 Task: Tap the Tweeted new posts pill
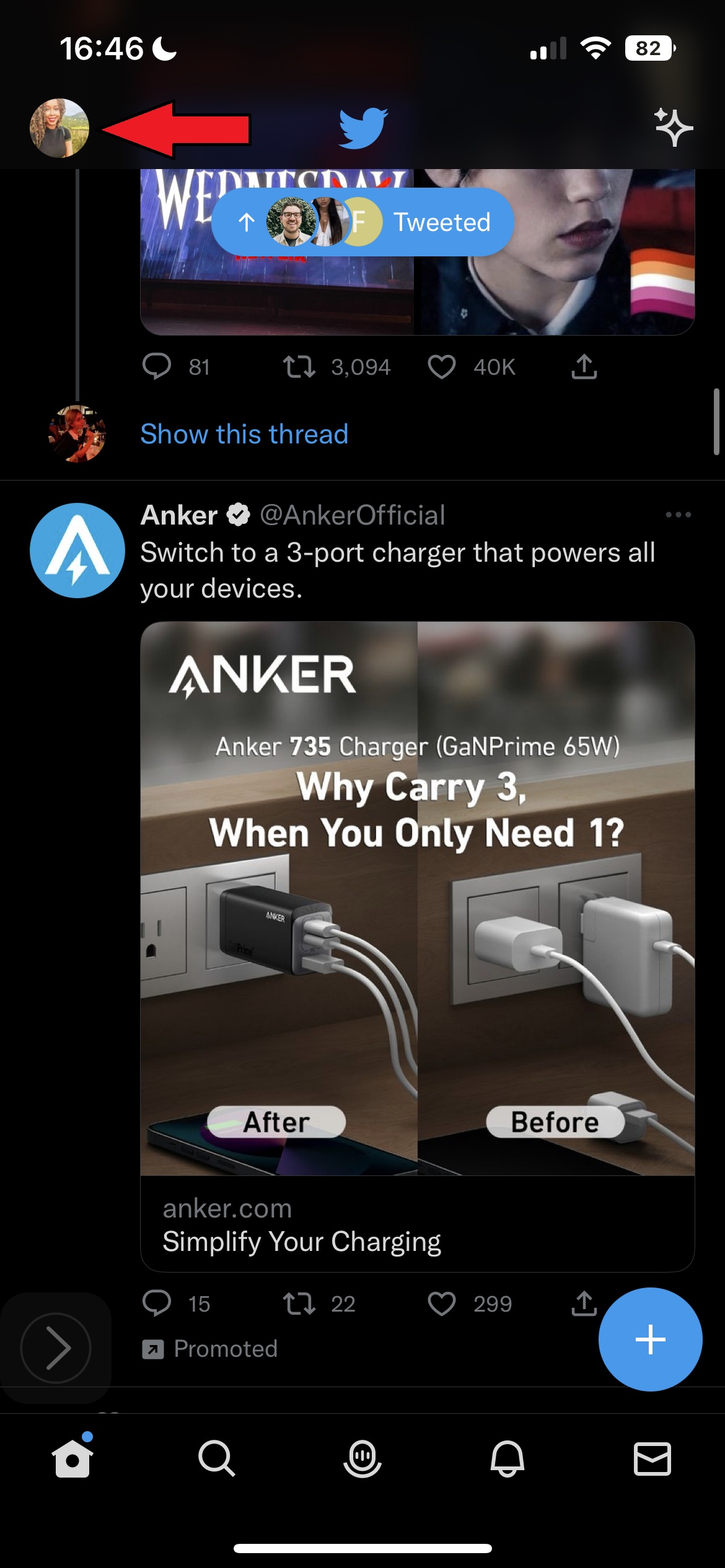coord(362,222)
